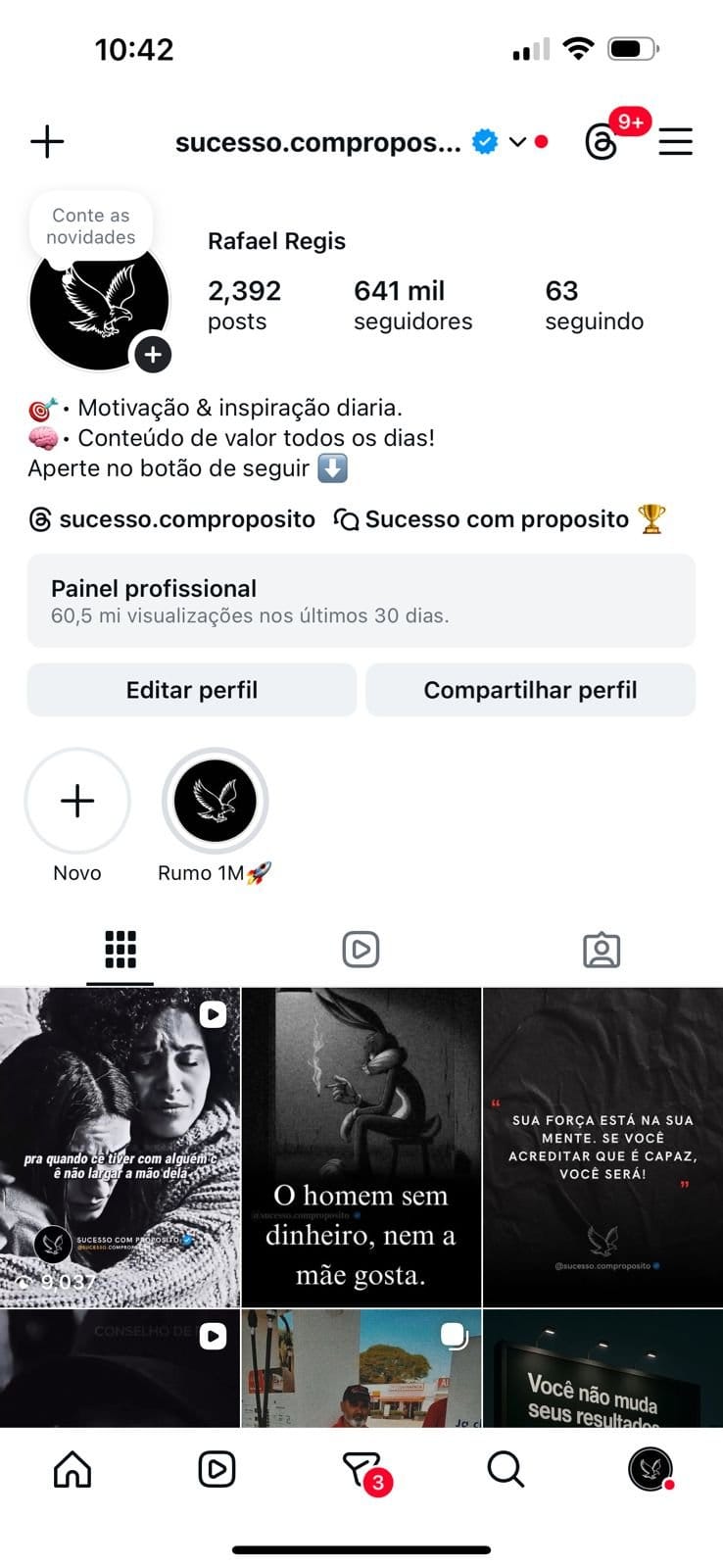The width and height of the screenshot is (723, 1568).
Task: Open the Bugs Bunny quote post thumbnail
Action: [361, 1142]
